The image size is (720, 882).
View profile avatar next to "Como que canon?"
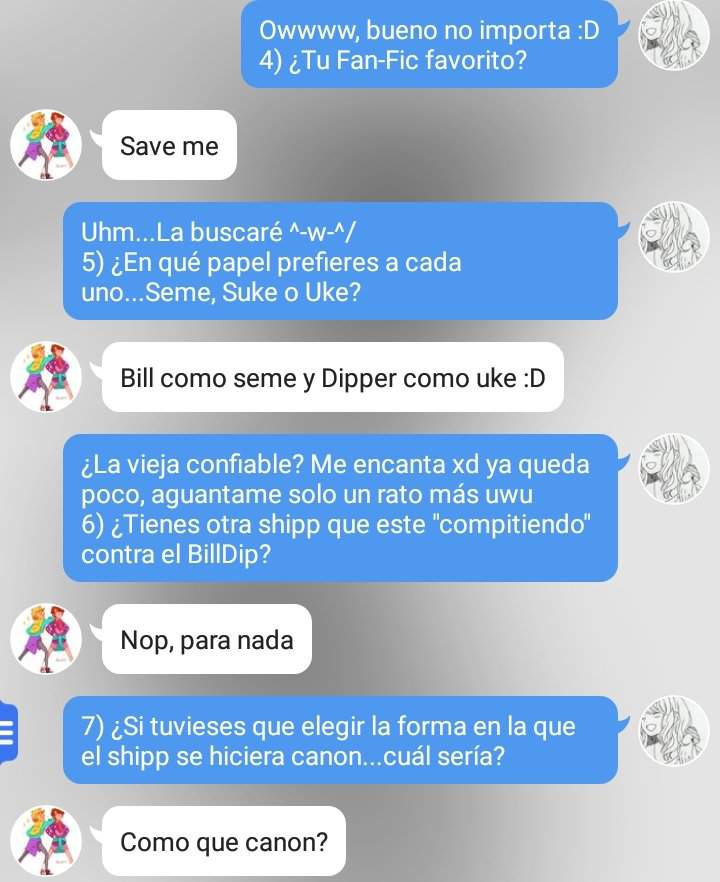click(x=45, y=842)
